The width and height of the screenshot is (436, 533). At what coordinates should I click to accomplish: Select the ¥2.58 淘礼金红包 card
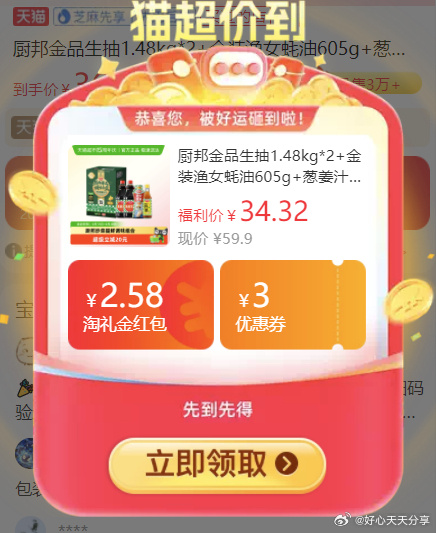141,305
